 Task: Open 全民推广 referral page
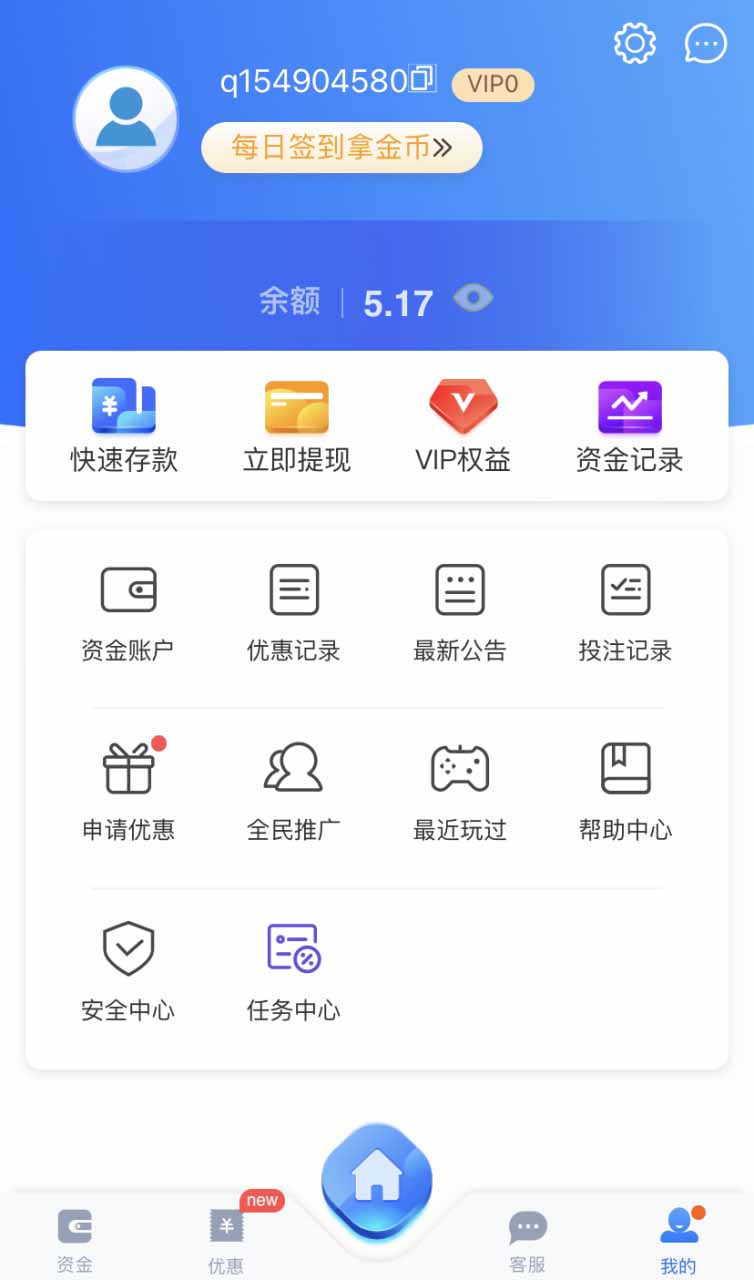(294, 791)
